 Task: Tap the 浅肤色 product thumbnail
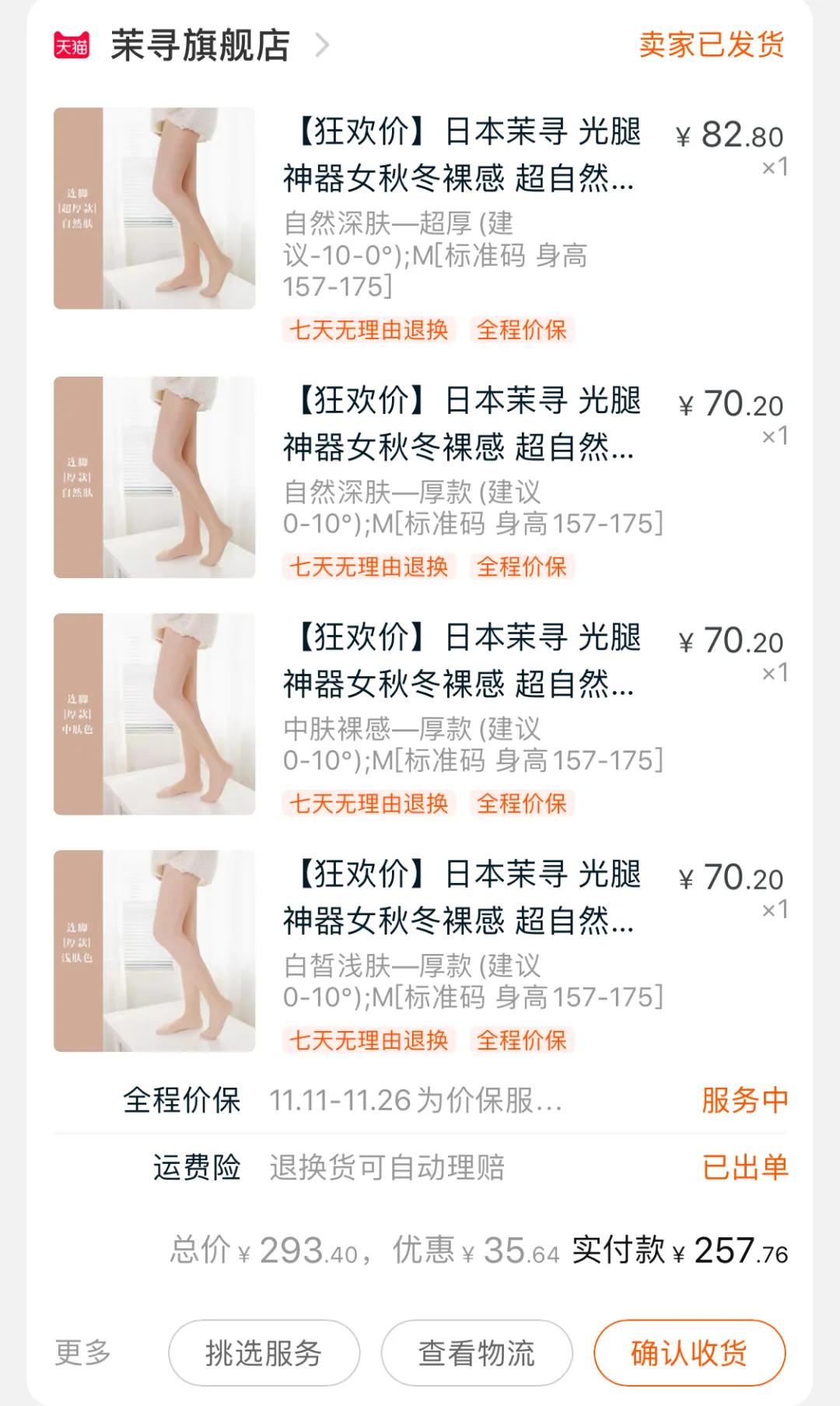click(x=154, y=951)
